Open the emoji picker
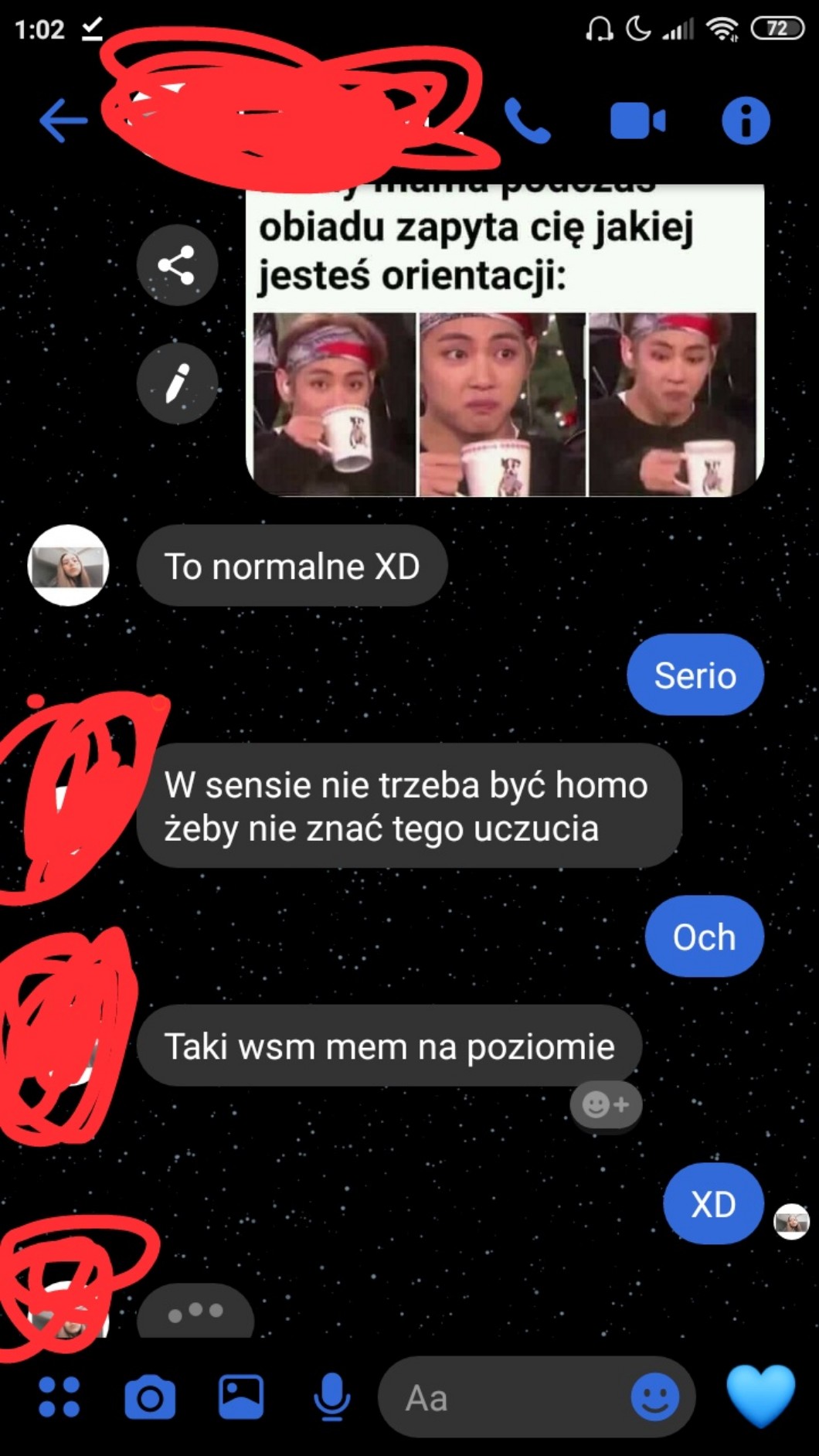Screen dimensions: 819x1456 pos(655,1397)
